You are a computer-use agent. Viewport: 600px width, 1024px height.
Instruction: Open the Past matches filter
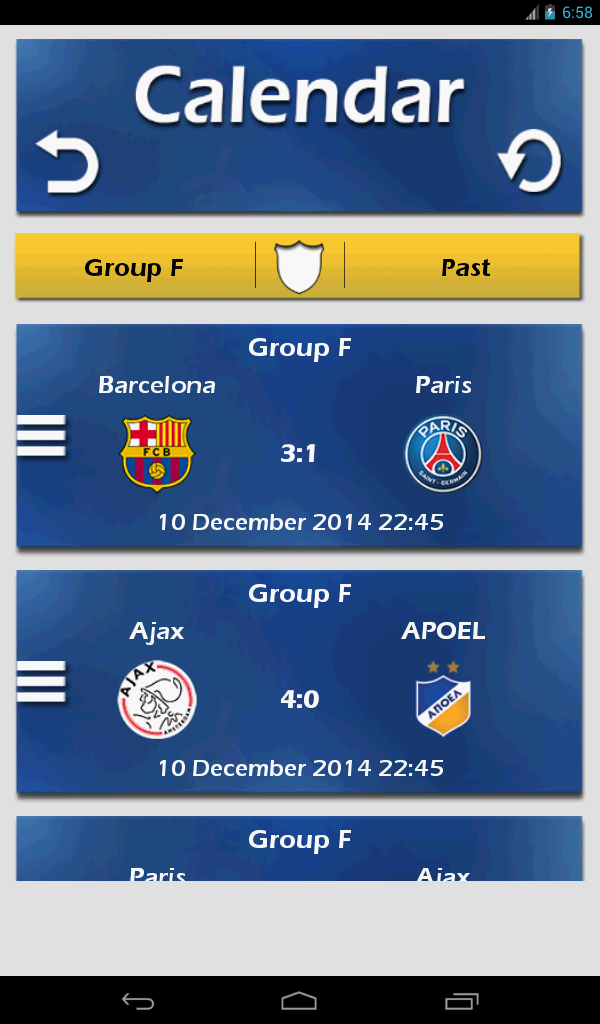(x=465, y=267)
